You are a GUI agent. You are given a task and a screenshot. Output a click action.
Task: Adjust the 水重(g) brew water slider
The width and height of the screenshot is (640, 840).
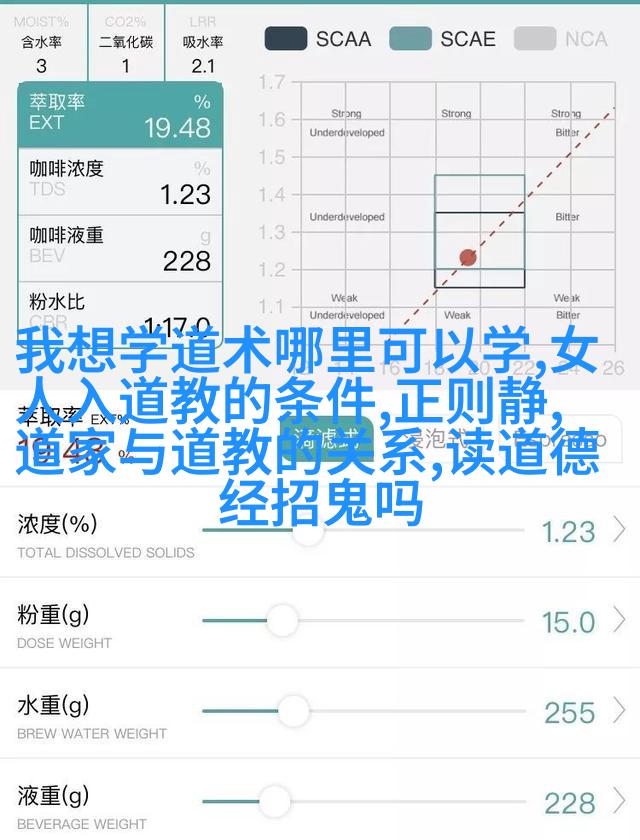tap(293, 711)
